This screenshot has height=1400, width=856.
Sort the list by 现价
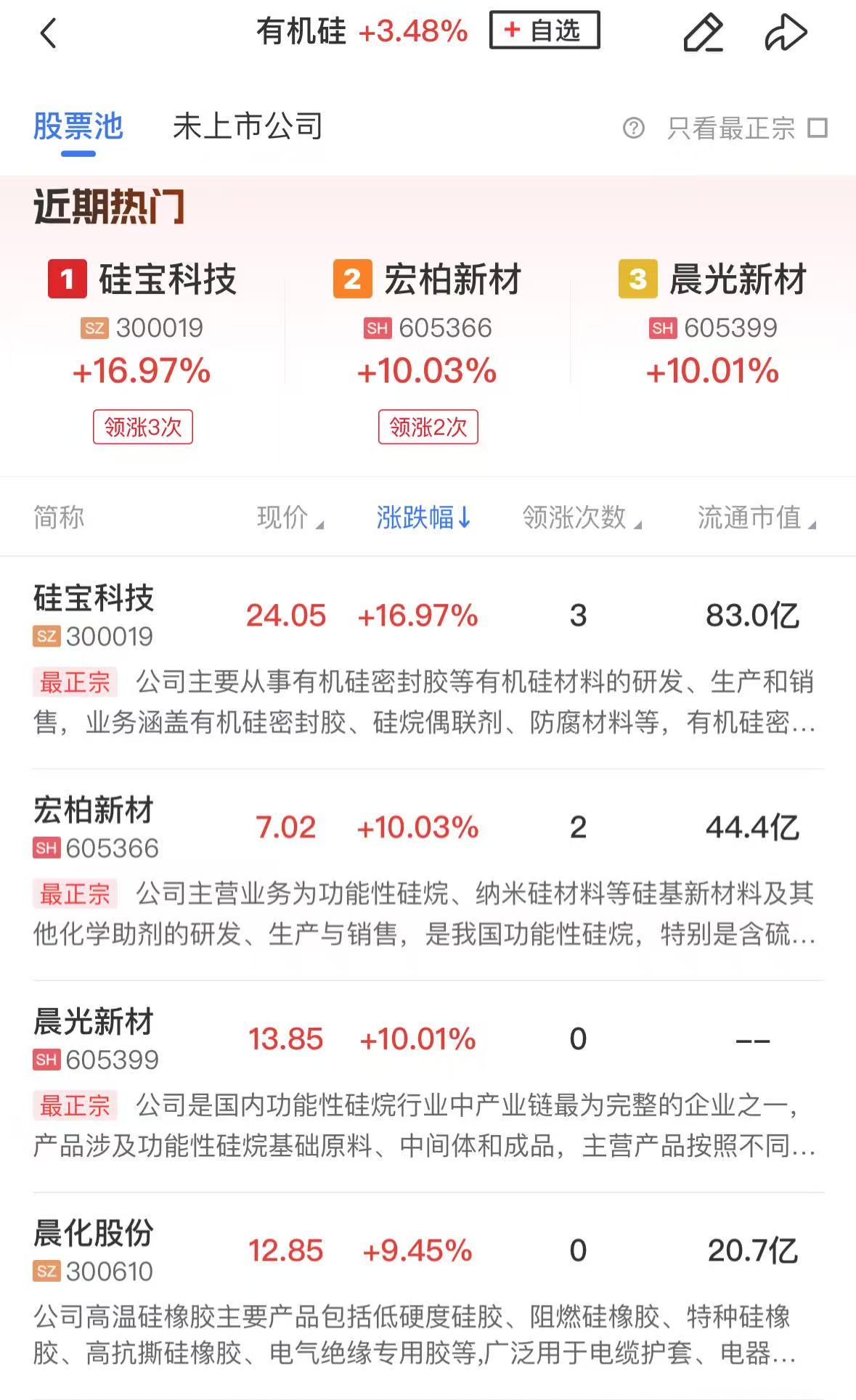pyautogui.click(x=290, y=517)
